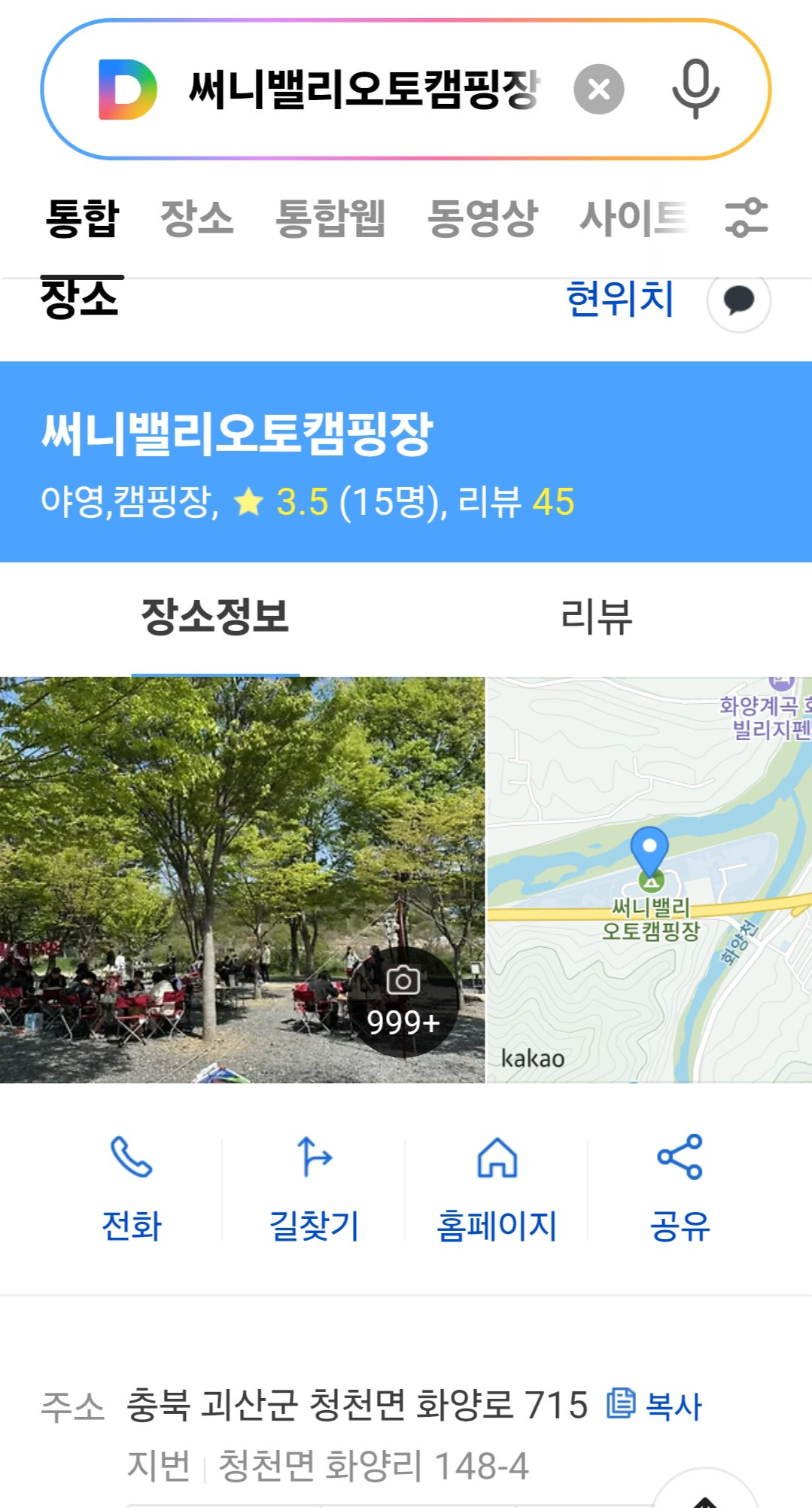This screenshot has height=1508, width=812.
Task: Select the 장소정보 tab
Action: click(215, 617)
